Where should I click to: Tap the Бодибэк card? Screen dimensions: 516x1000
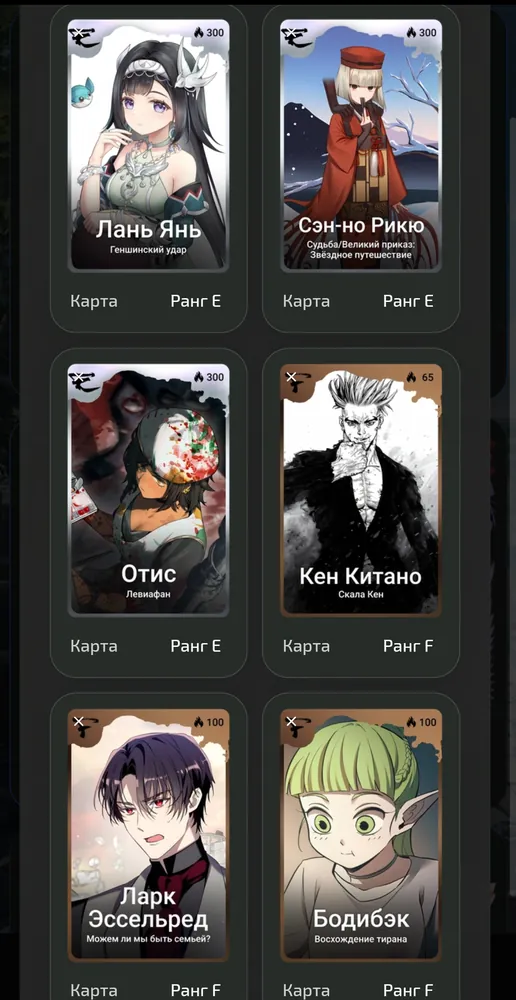[361, 834]
